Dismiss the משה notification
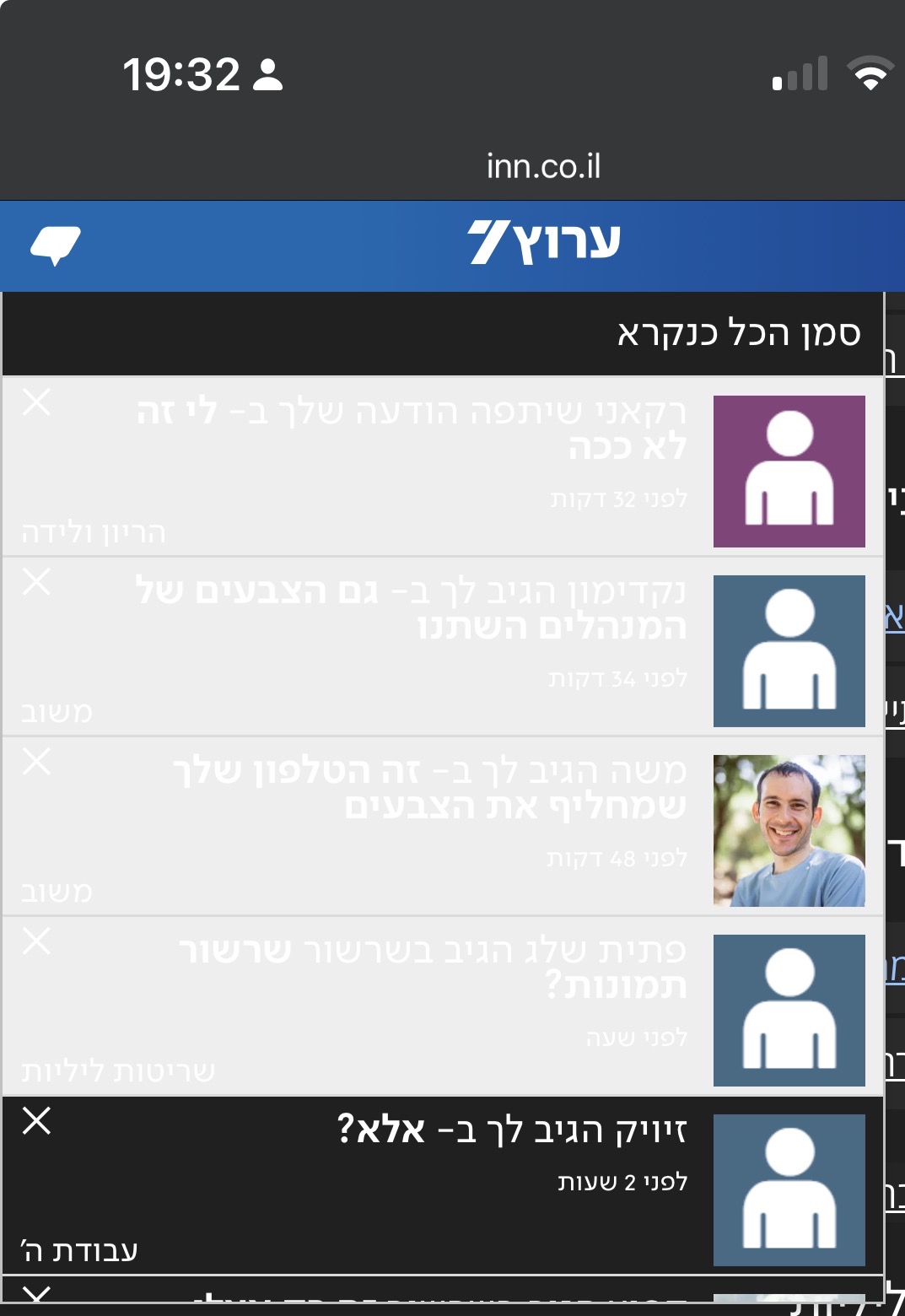Viewport: 905px width, 1316px height. click(36, 762)
